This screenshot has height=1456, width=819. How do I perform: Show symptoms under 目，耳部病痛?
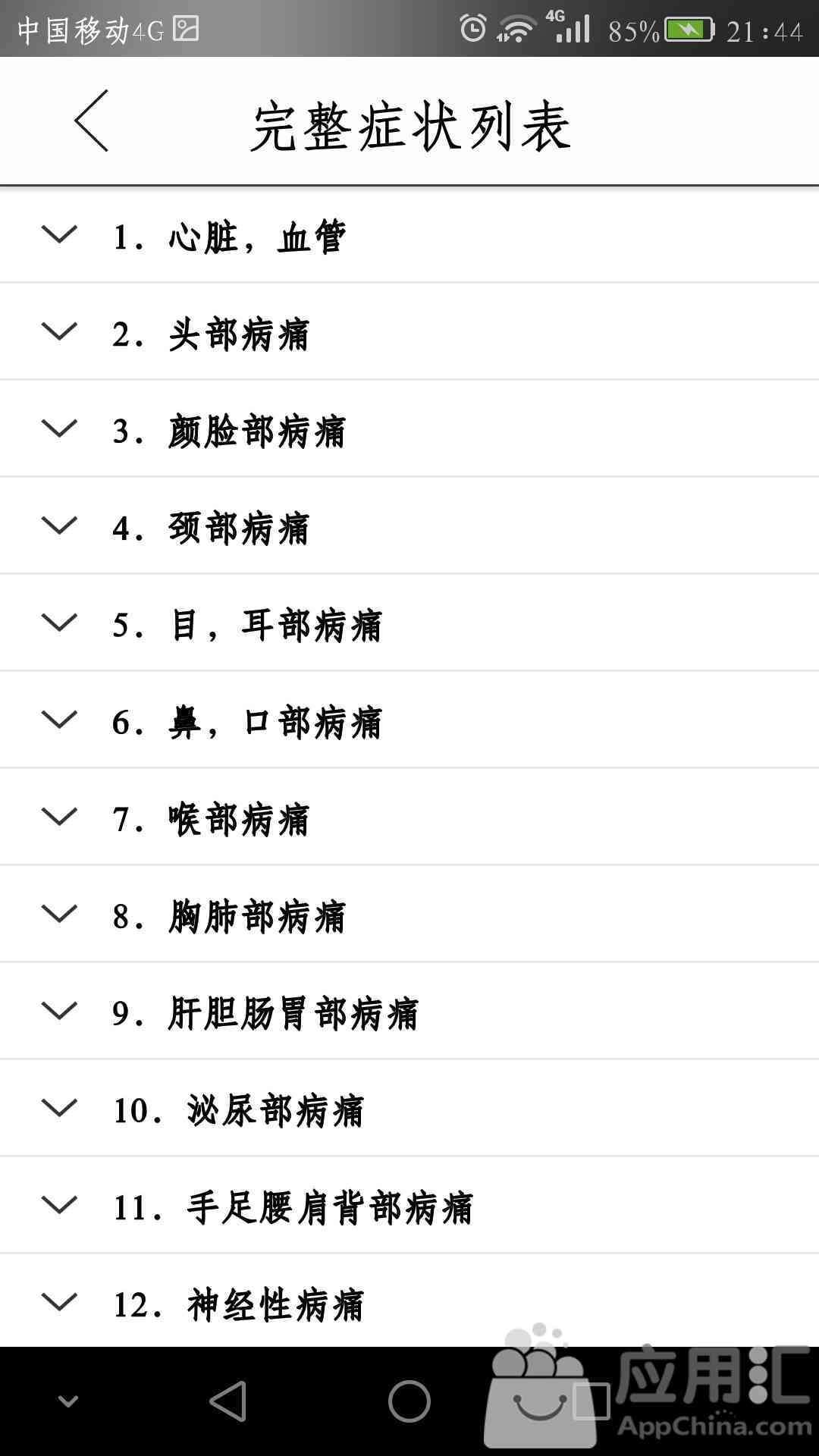tap(409, 623)
